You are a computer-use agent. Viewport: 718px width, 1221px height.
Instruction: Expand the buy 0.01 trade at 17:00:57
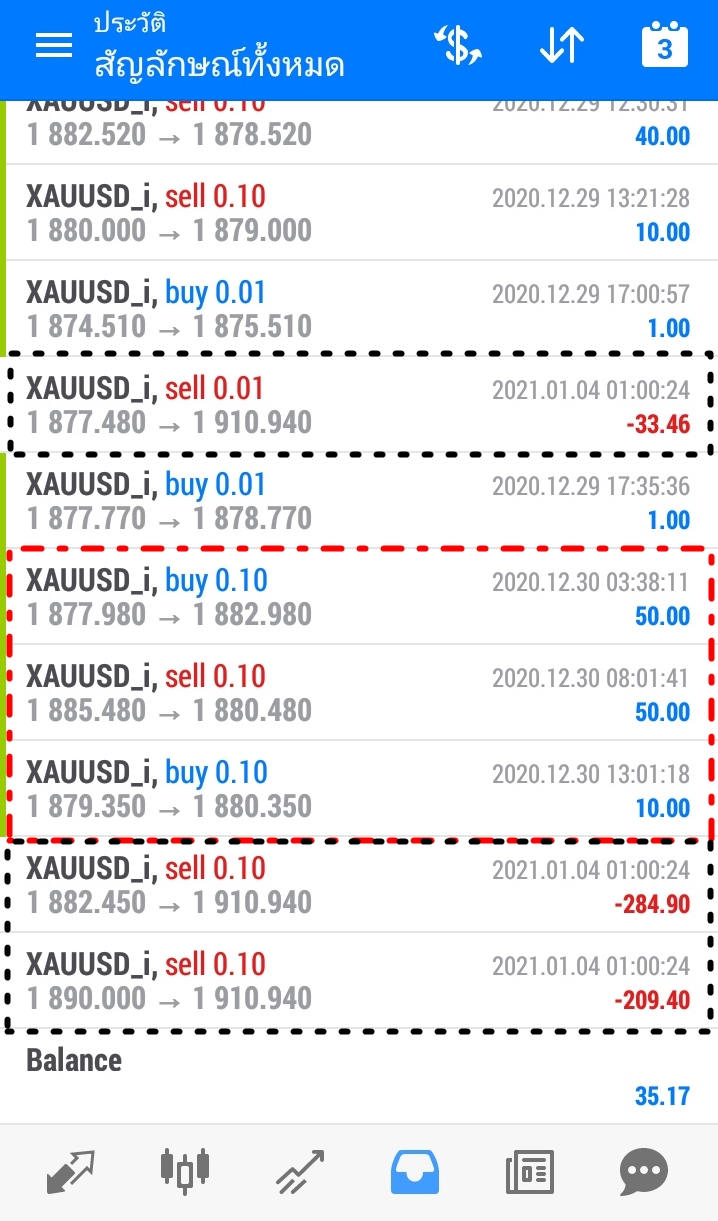coord(358,309)
